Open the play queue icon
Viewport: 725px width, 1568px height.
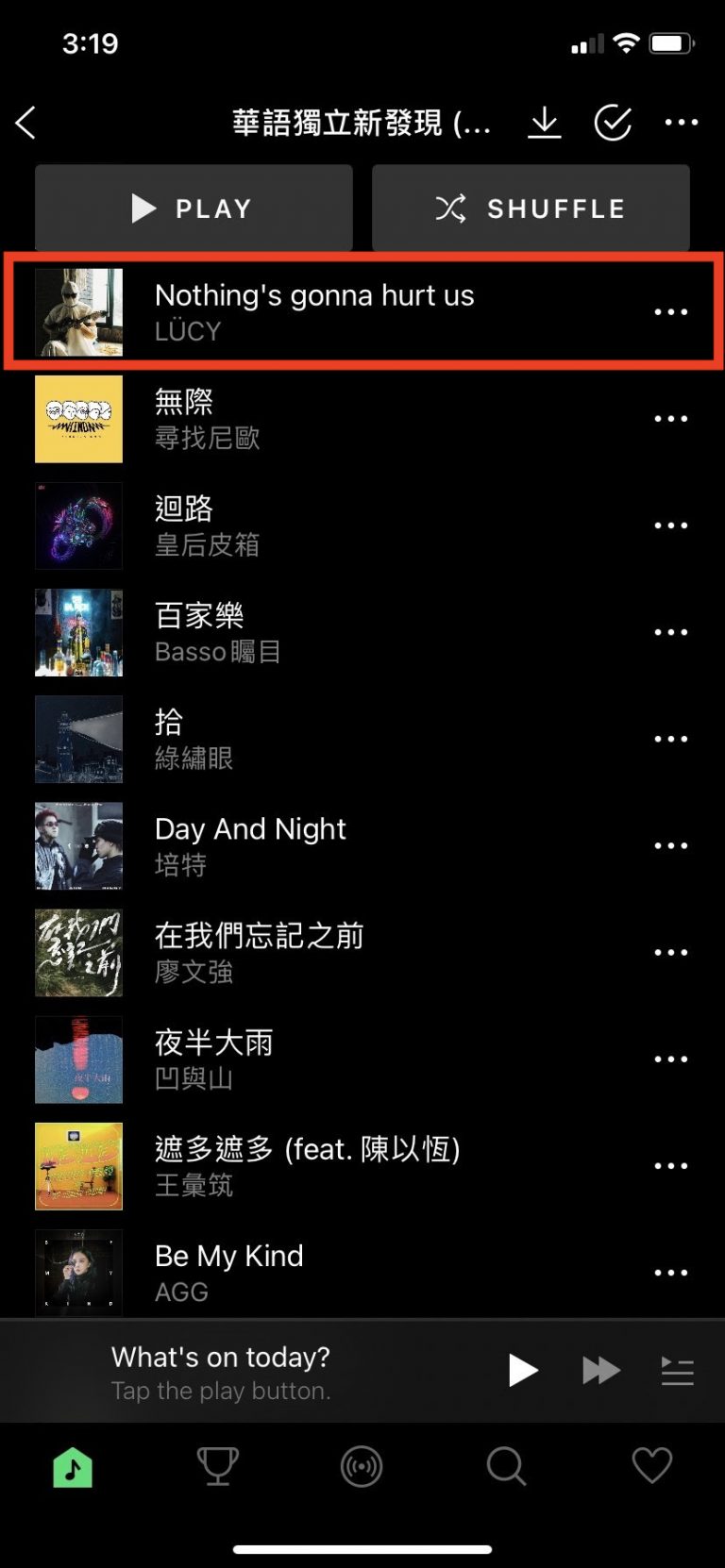pyautogui.click(x=677, y=1371)
